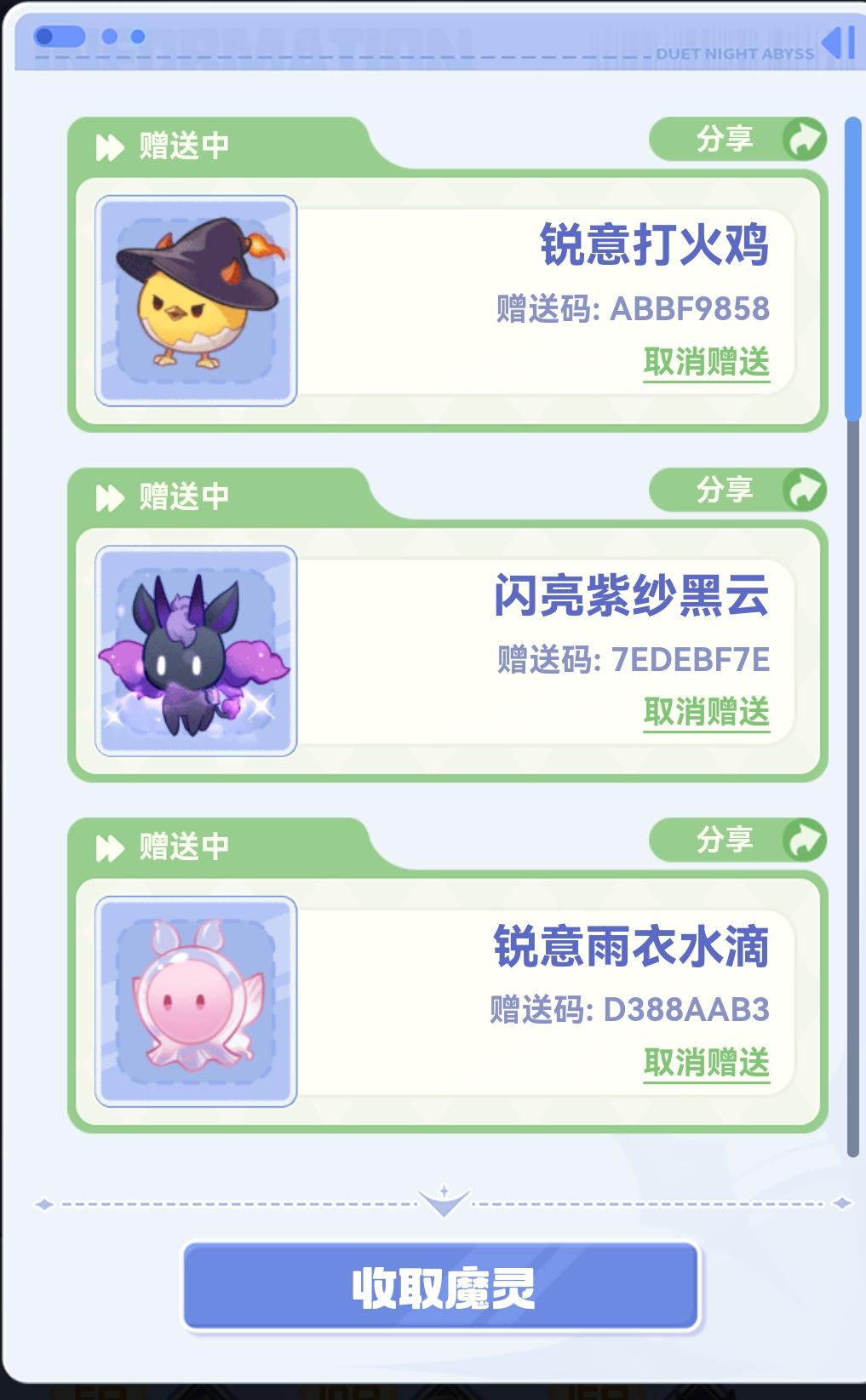Cancel gifting 锐意雨衣水滴
The width and height of the screenshot is (866, 1400).
click(x=706, y=1063)
